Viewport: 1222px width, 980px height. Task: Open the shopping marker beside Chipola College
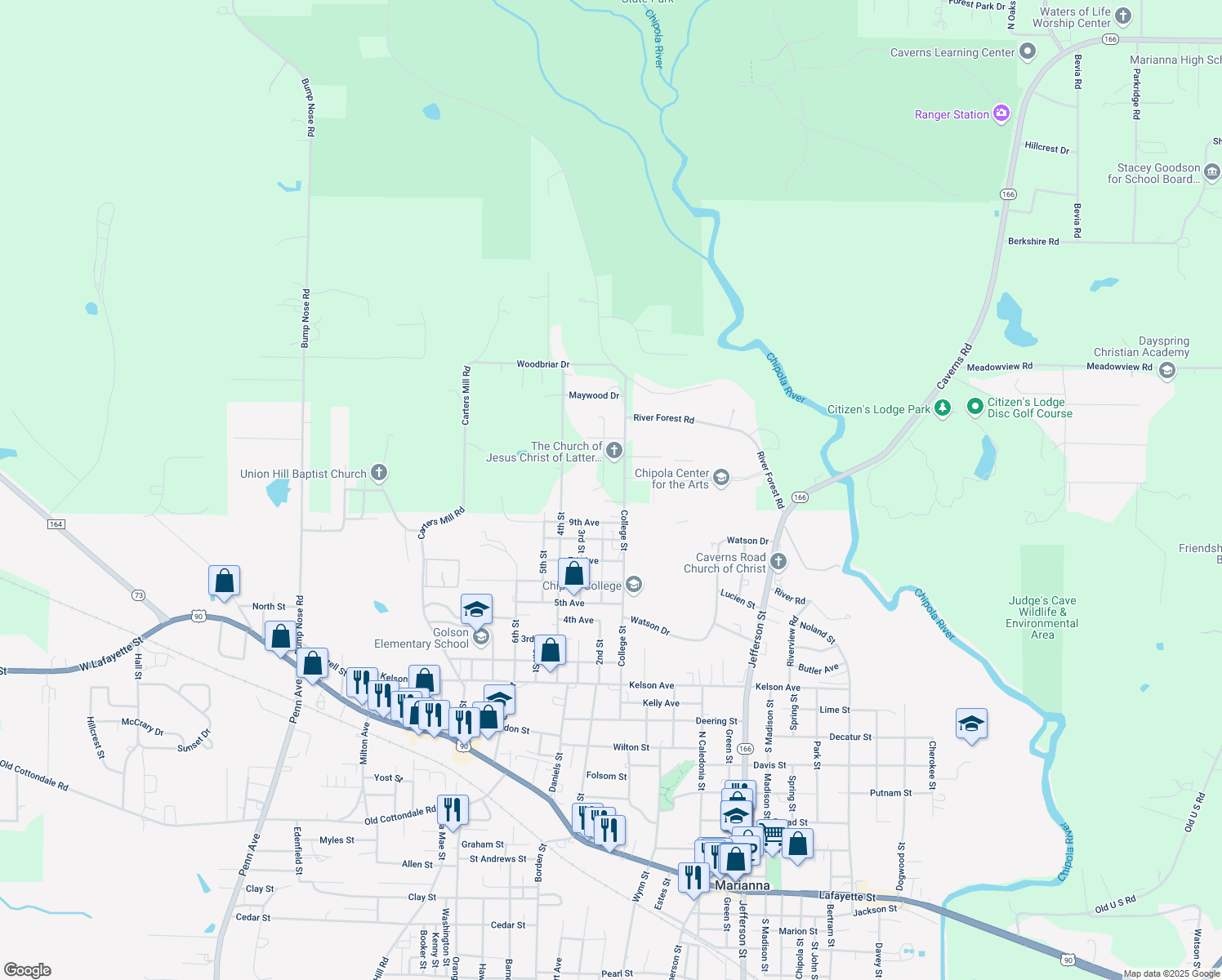(x=574, y=574)
